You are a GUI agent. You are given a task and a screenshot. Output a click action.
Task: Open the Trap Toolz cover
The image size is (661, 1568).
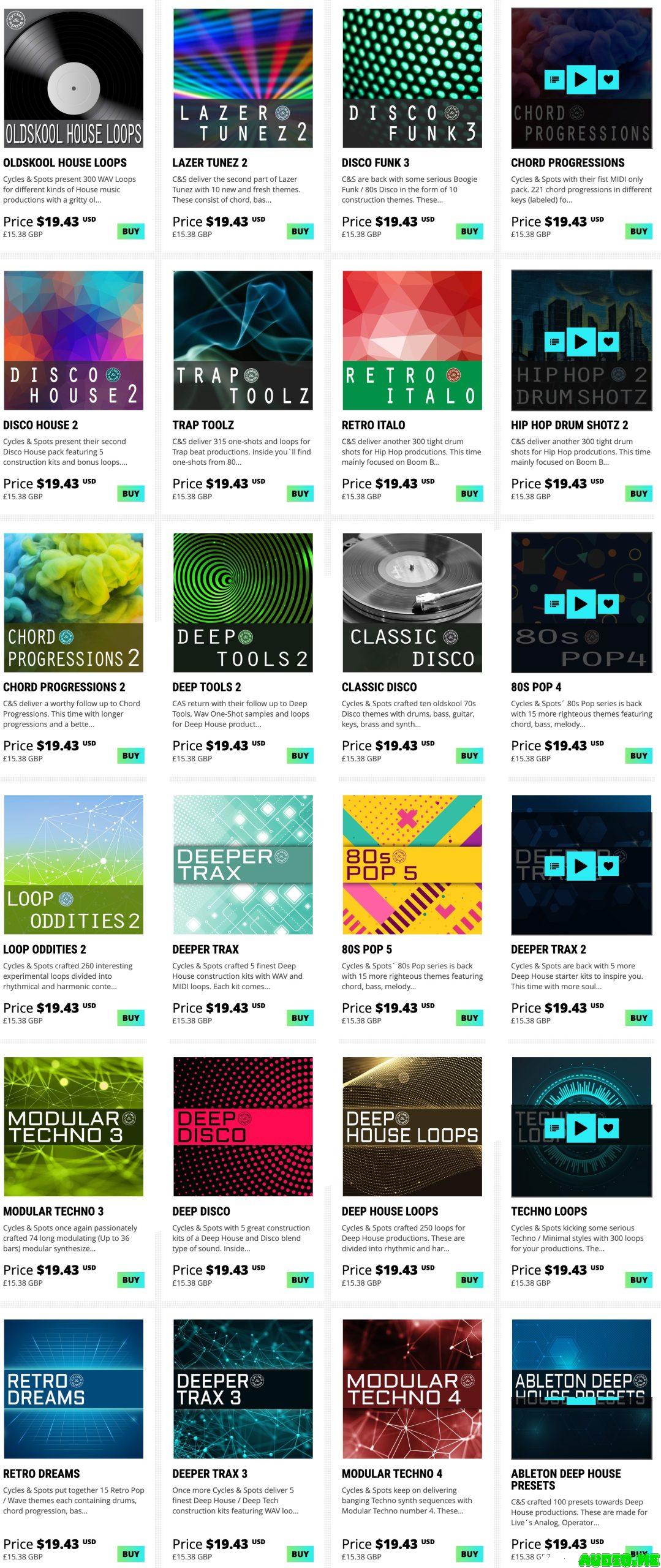[x=243, y=340]
